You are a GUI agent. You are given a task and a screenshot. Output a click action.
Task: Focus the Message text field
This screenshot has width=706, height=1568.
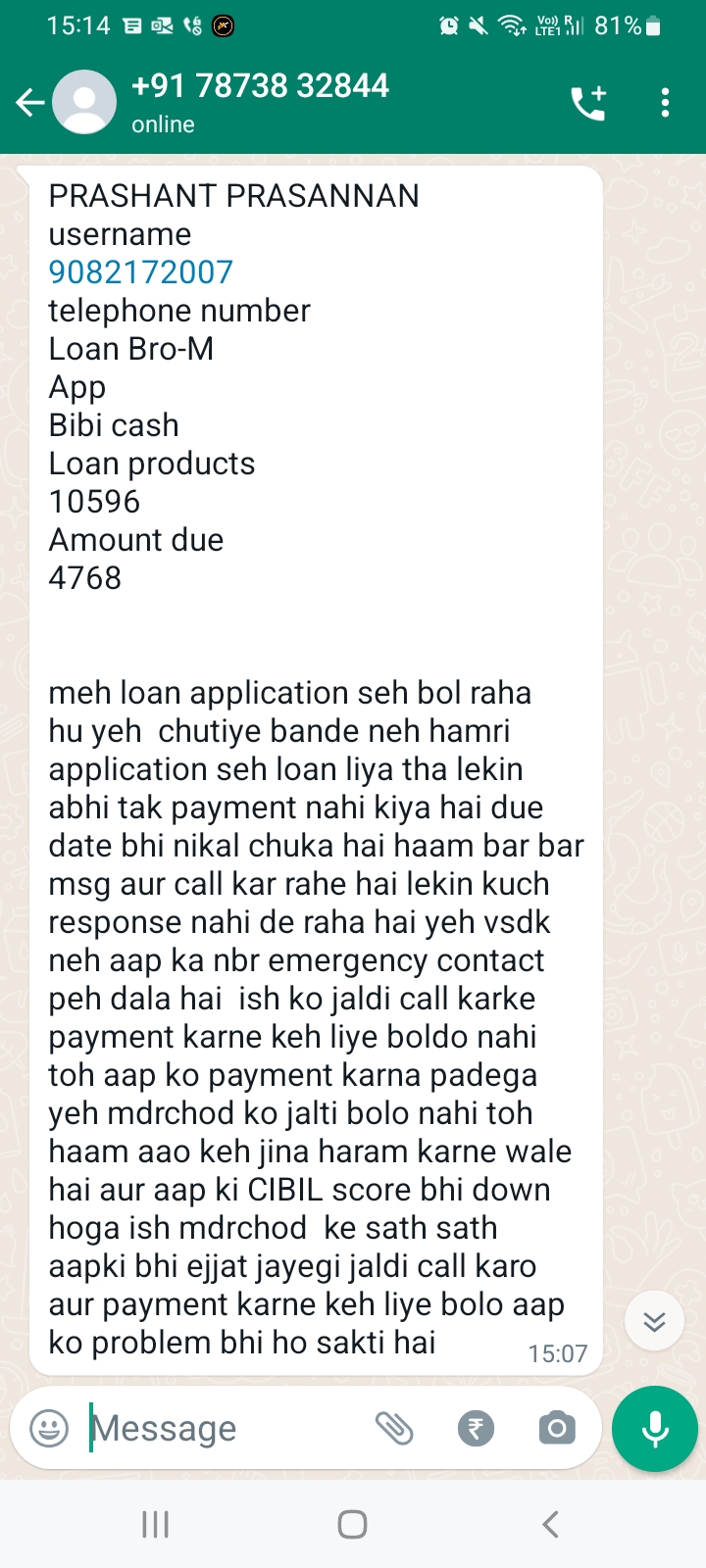(226, 1428)
